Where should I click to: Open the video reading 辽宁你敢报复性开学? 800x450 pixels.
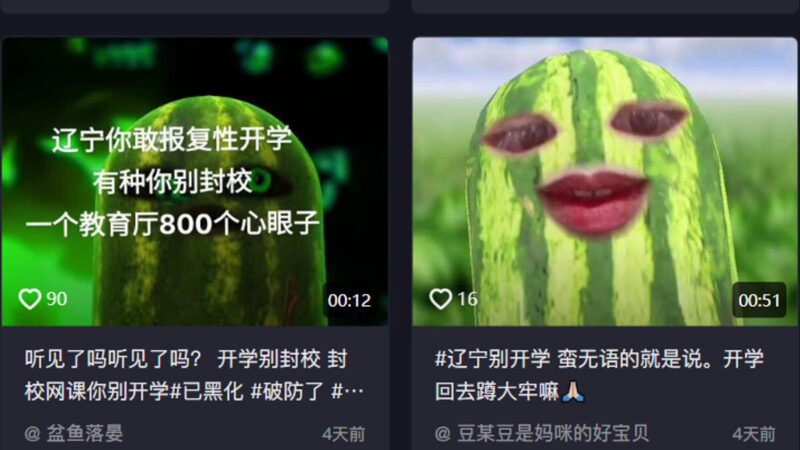tap(195, 180)
